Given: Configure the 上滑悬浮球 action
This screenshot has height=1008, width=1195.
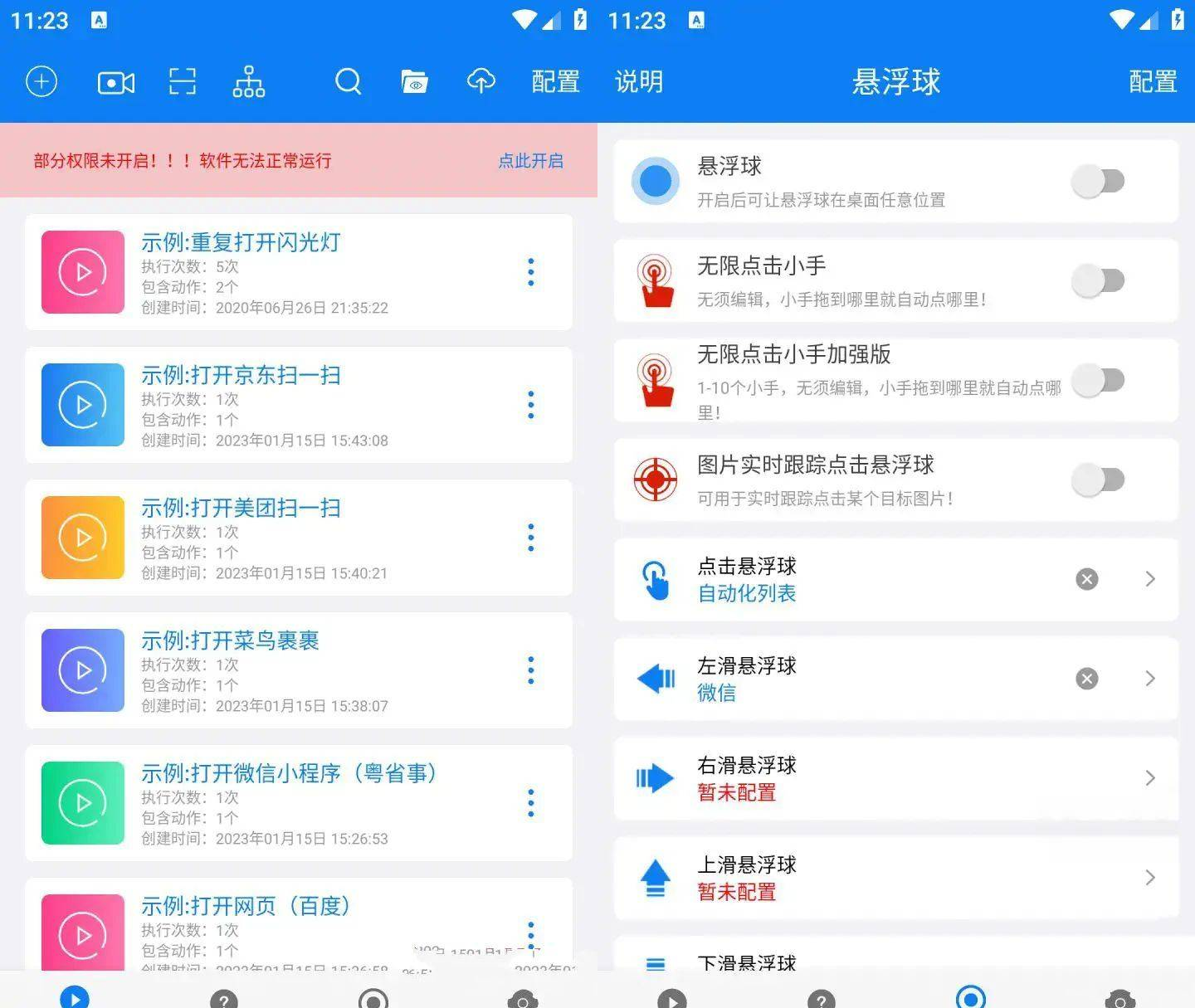Looking at the screenshot, I should pos(896,878).
